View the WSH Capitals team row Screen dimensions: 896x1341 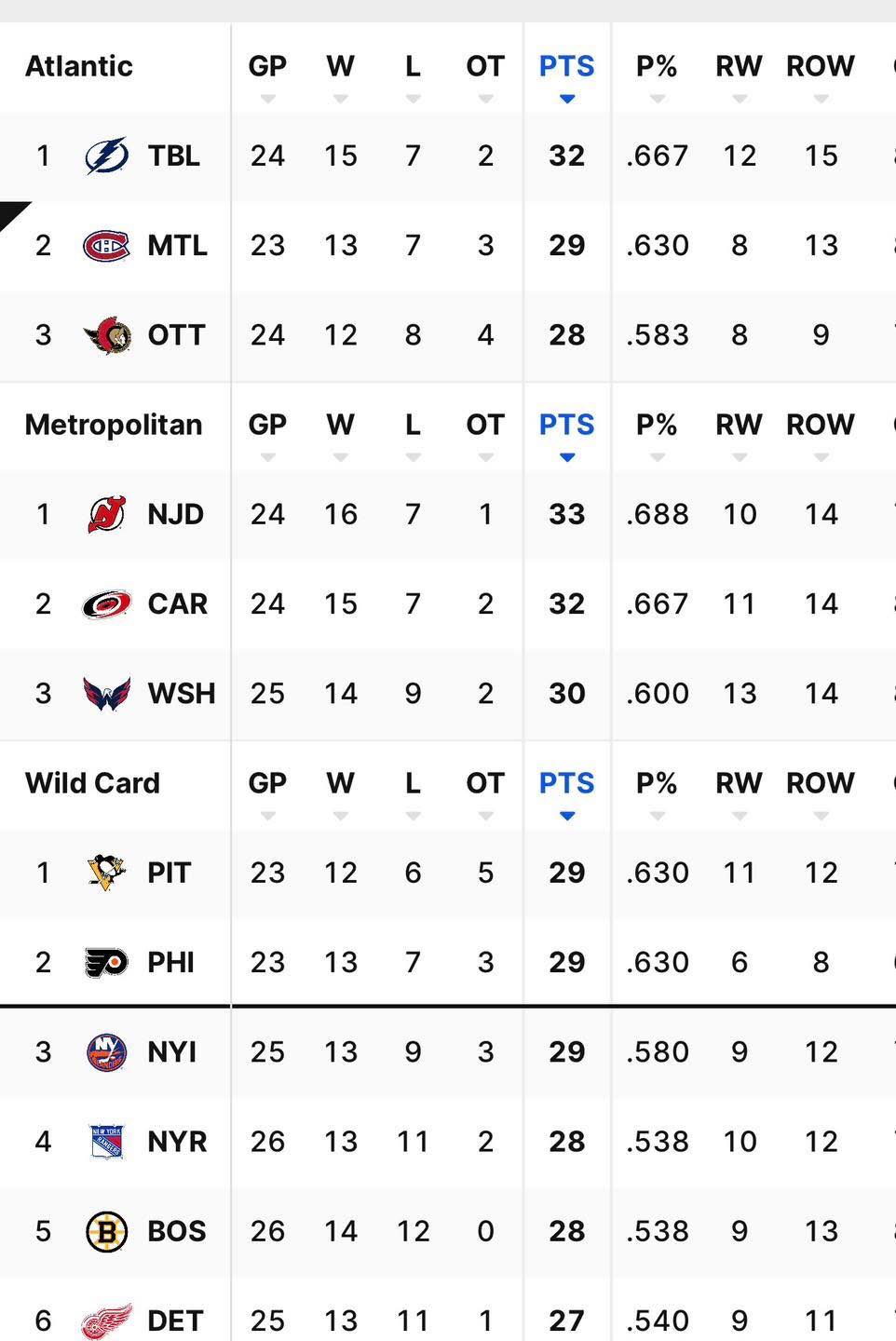(181, 694)
